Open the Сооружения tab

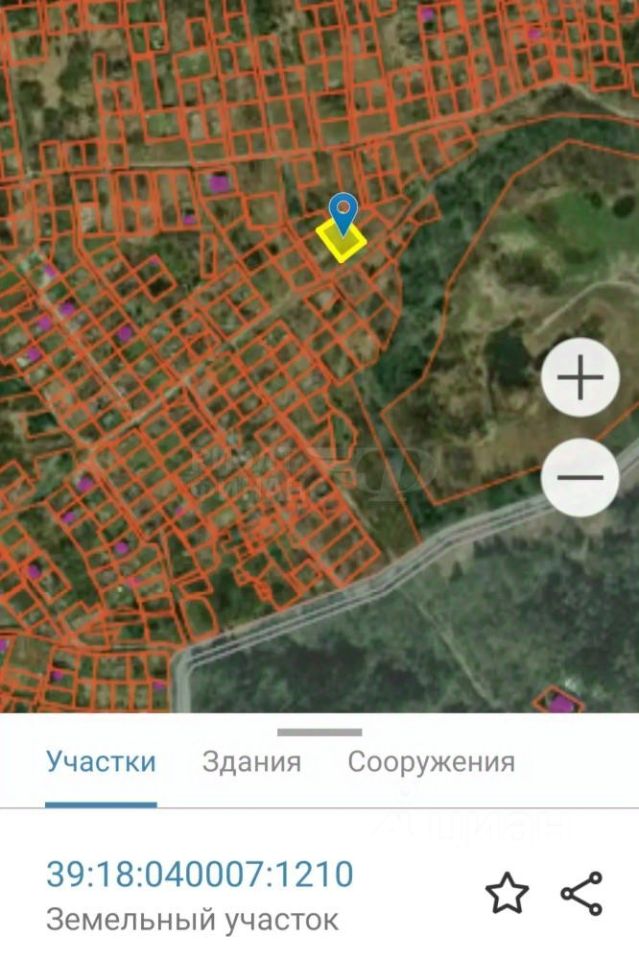pyautogui.click(x=431, y=762)
